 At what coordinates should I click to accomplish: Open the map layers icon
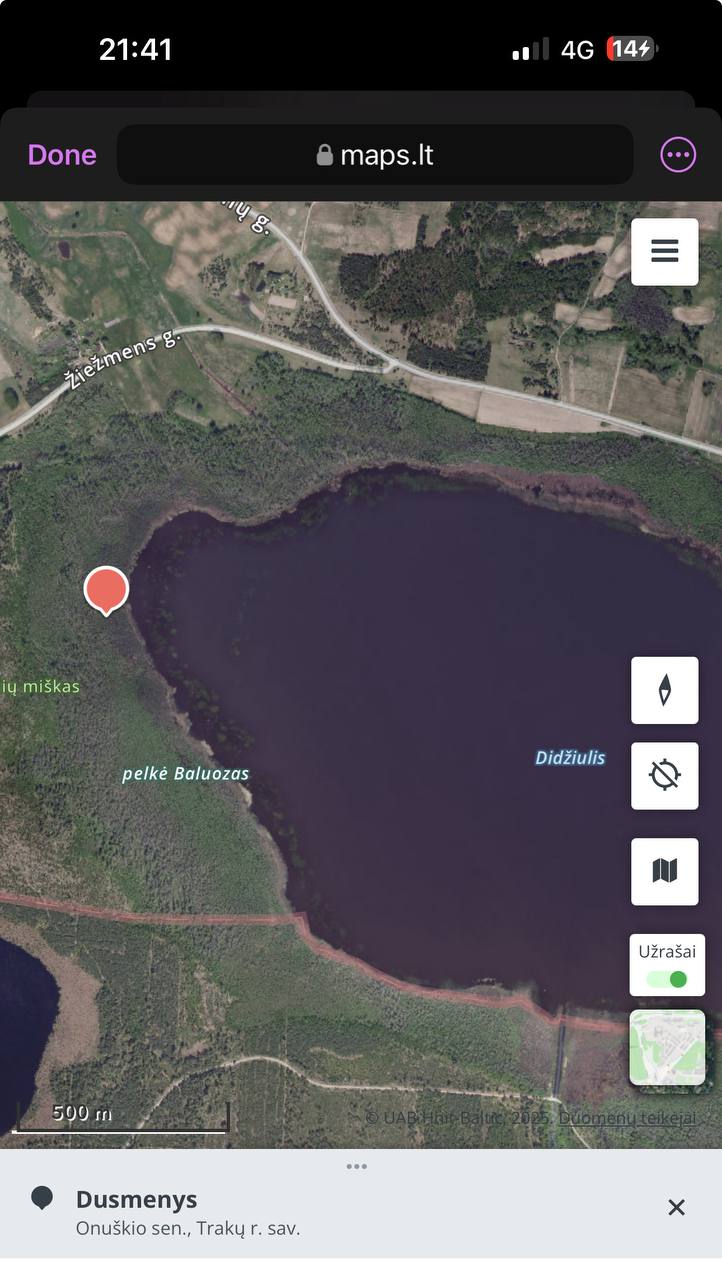tap(664, 871)
